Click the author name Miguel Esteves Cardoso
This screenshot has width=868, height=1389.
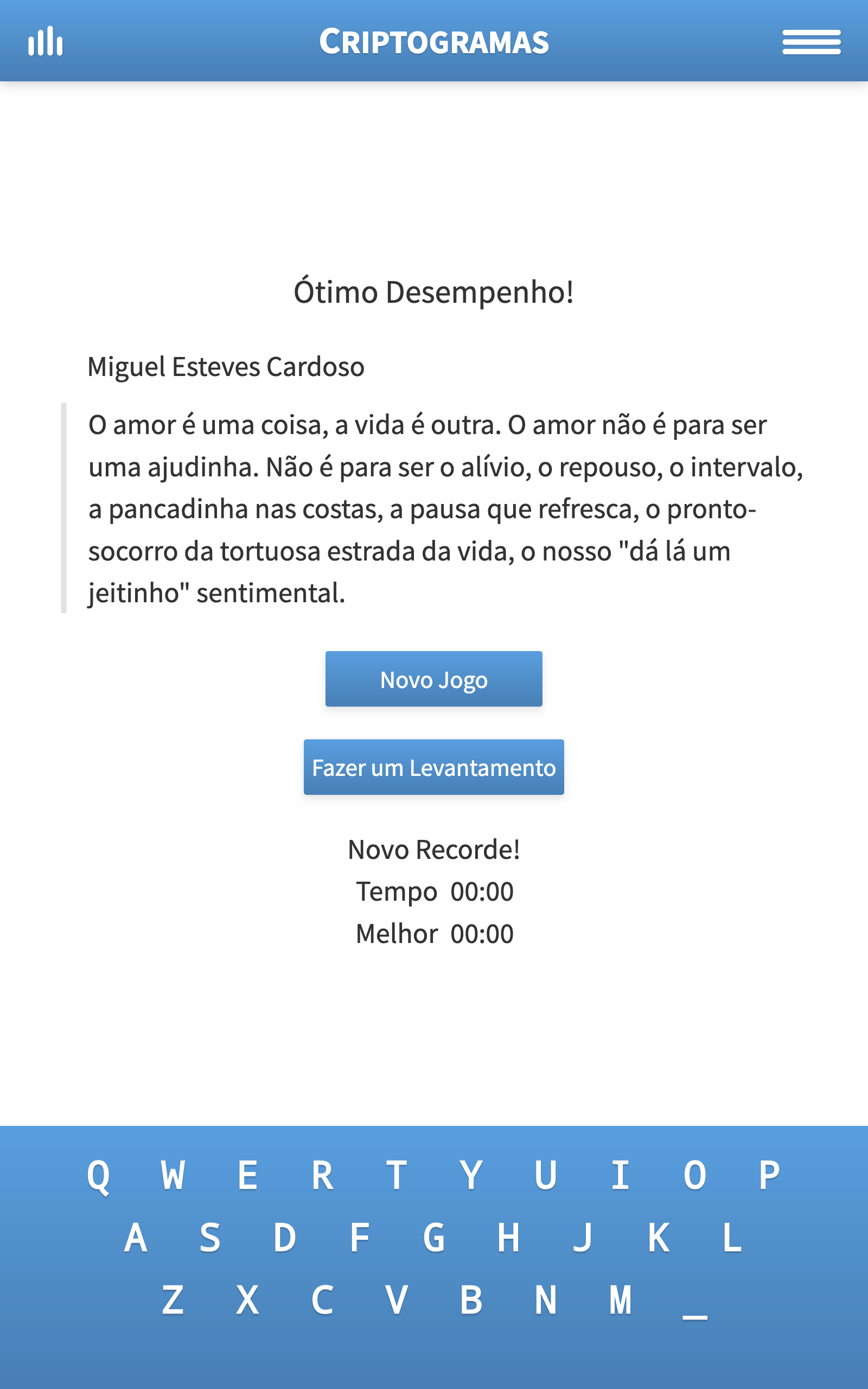(226, 366)
